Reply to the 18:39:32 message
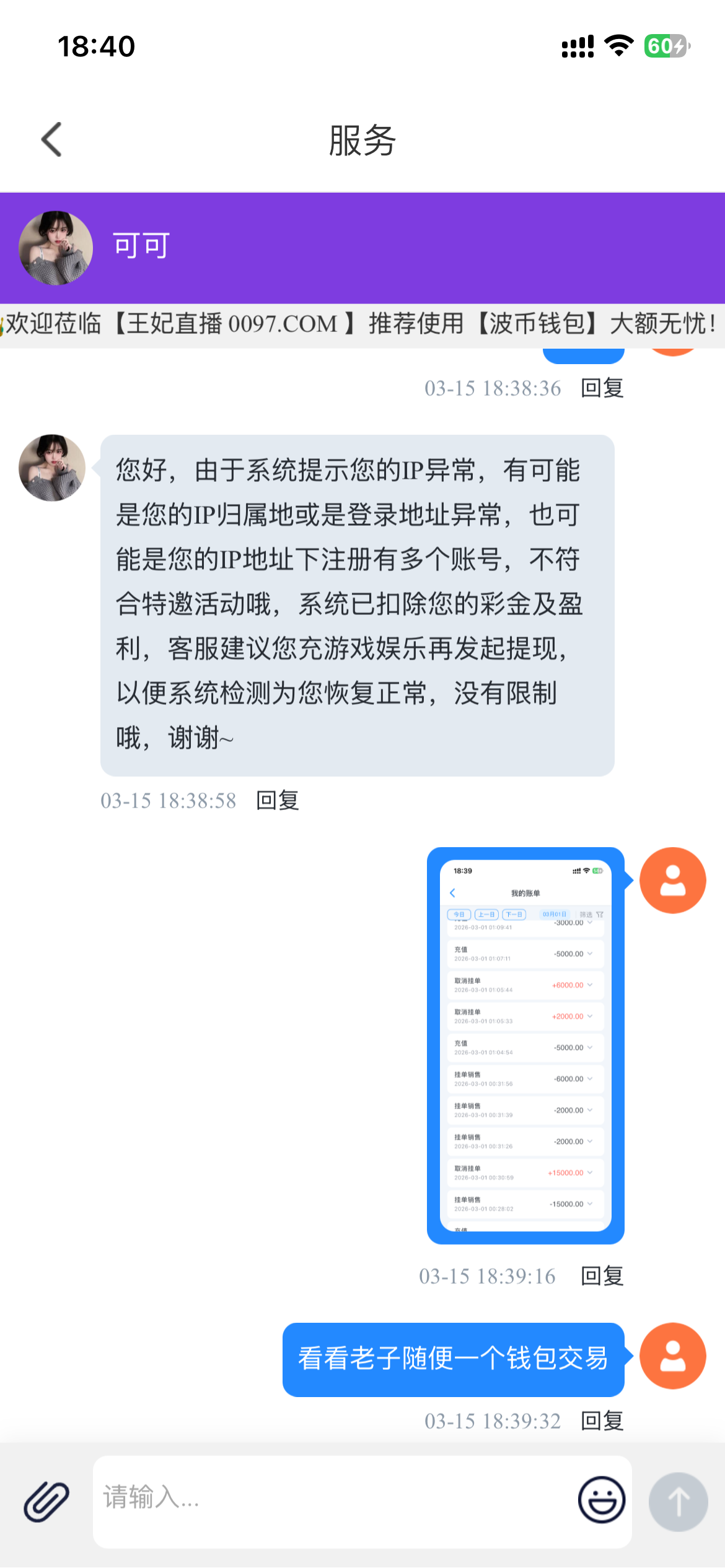Viewport: 725px width, 1568px height. (x=602, y=1421)
